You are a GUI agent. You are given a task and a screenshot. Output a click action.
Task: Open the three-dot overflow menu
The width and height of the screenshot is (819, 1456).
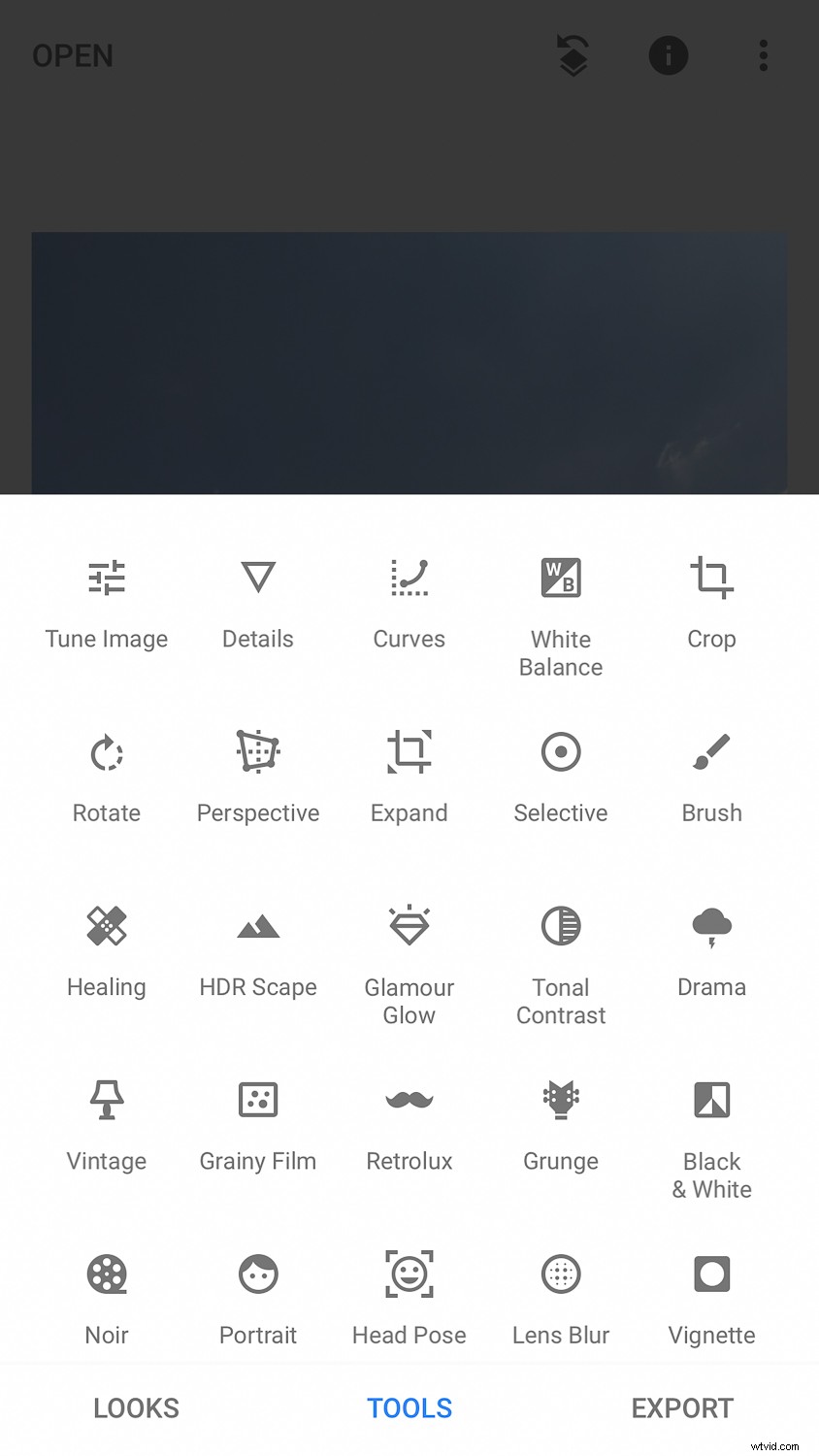pyautogui.click(x=764, y=55)
